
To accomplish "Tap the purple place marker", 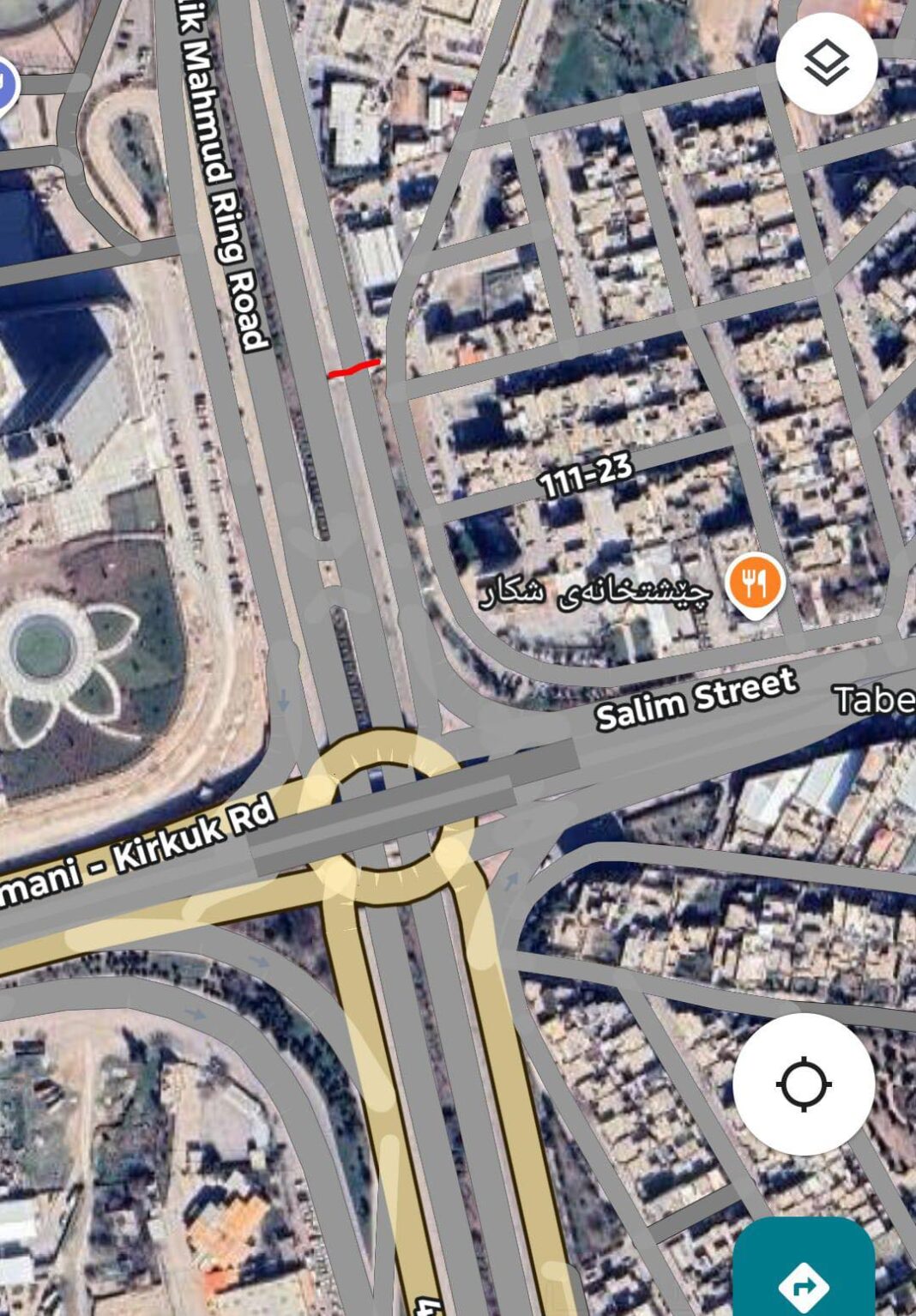I will click(x=5, y=86).
